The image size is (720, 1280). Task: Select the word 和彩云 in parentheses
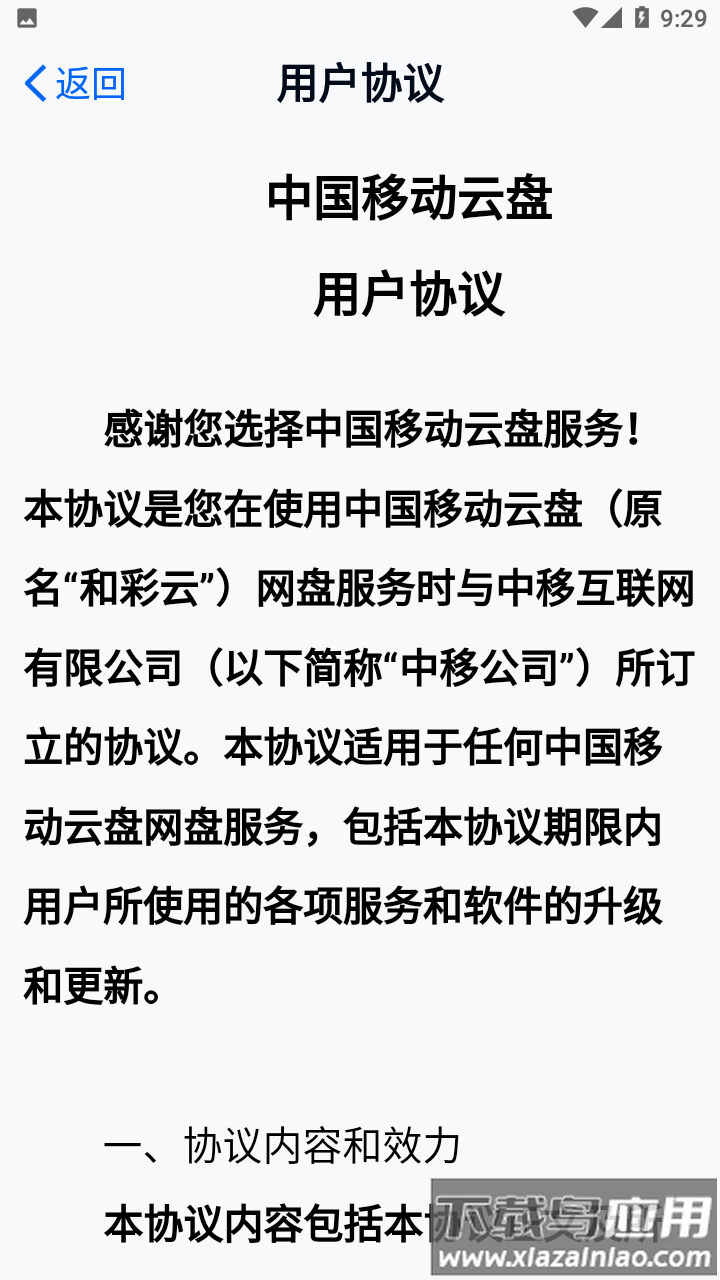(120, 583)
